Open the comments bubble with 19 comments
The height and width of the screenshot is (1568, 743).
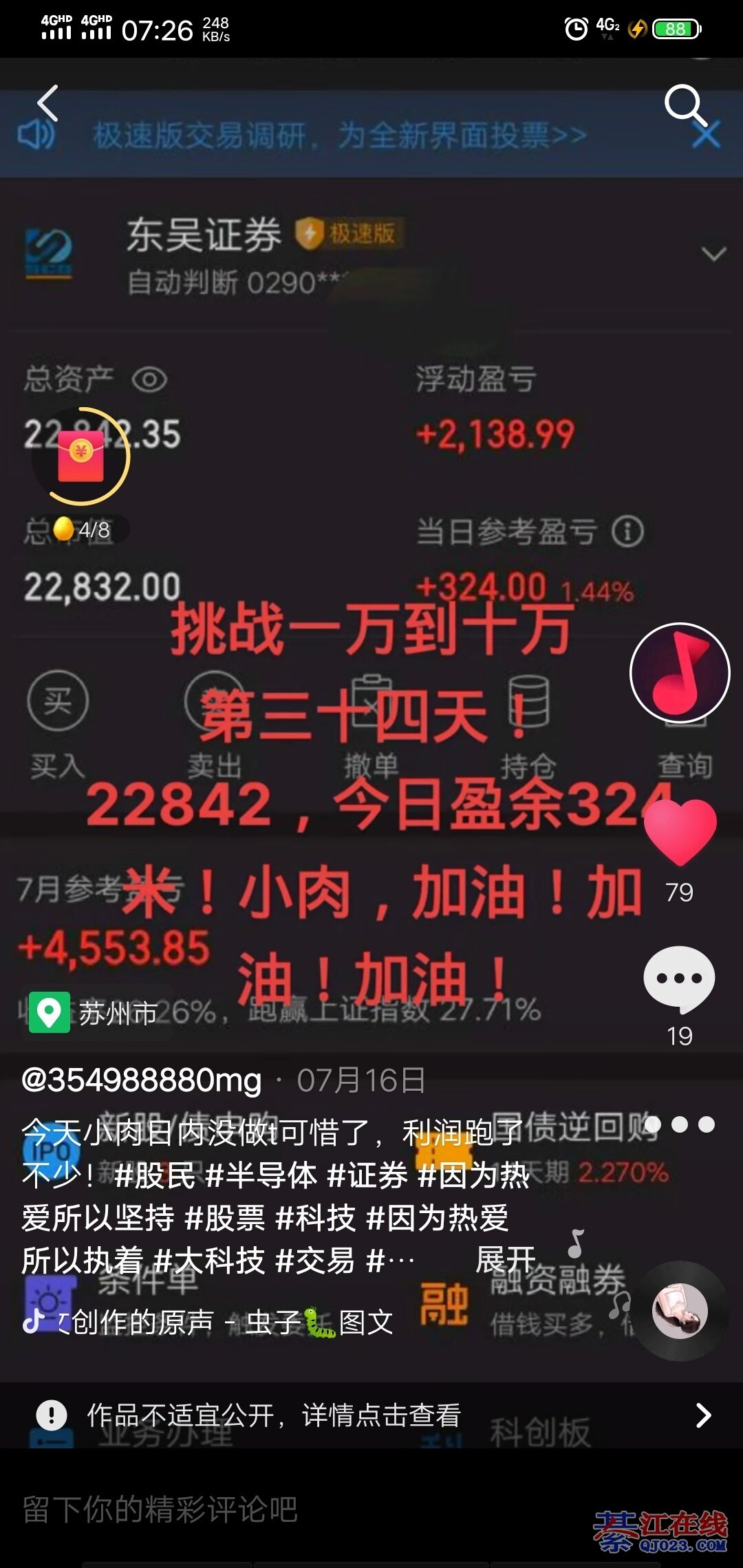(679, 980)
